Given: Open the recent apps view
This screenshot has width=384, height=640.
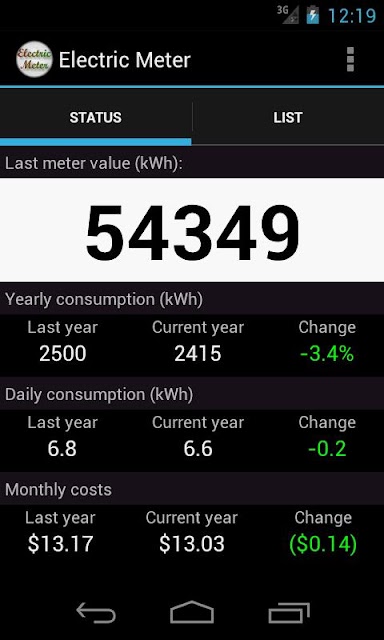Looking at the screenshot, I should coord(289,613).
